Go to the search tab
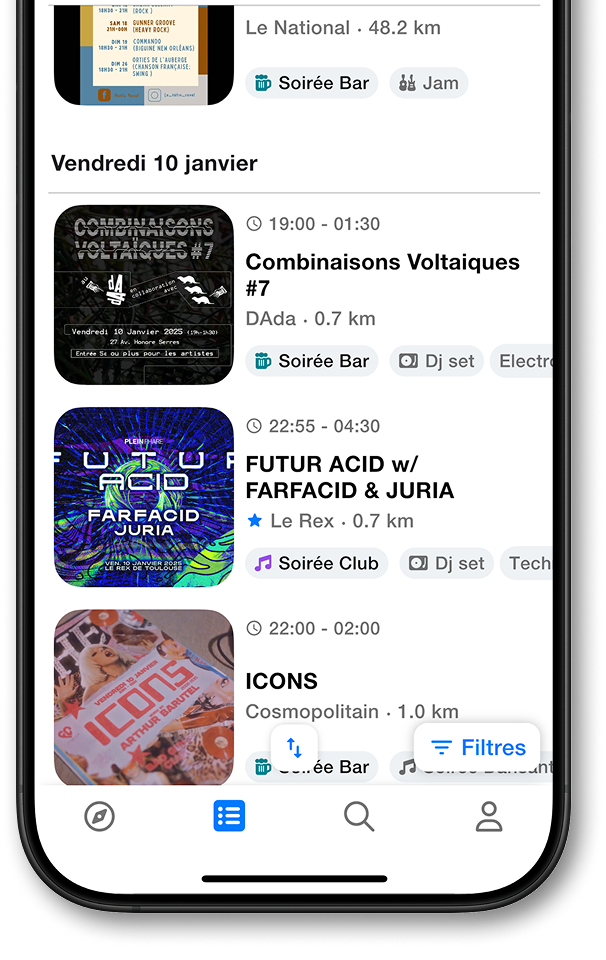The image size is (606, 960). point(359,816)
